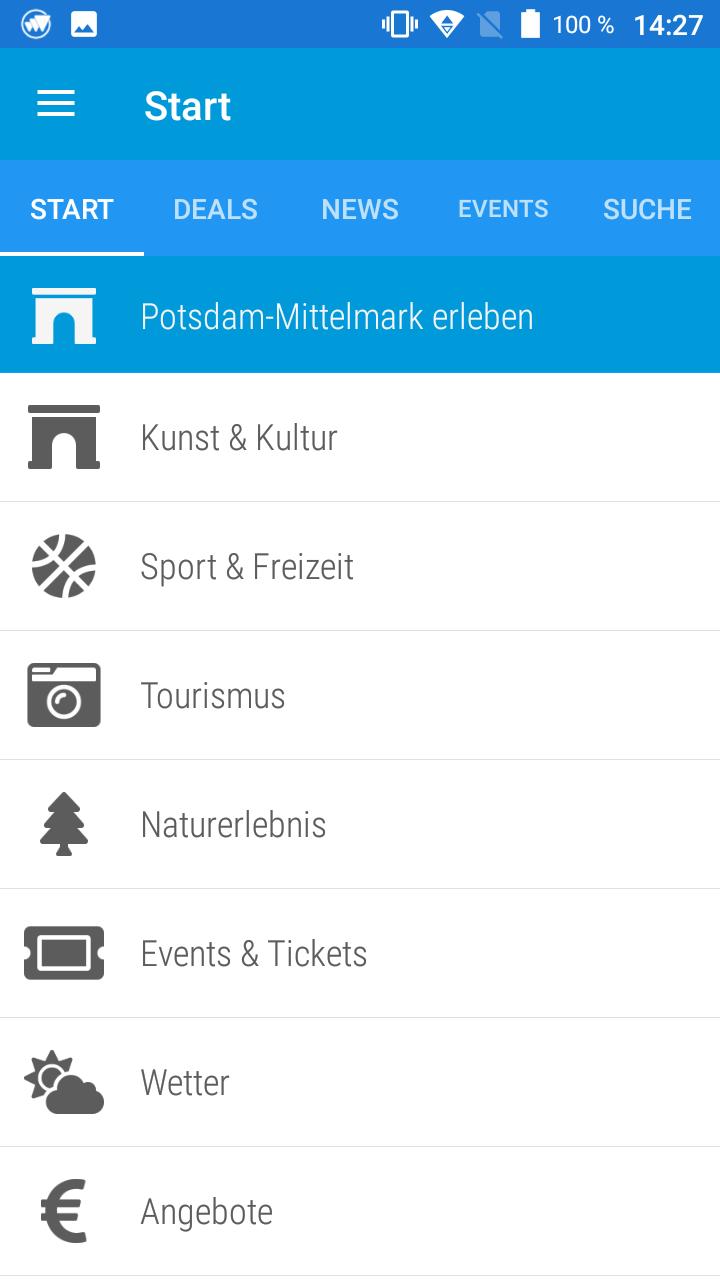Click the gallery icon in the status bar
The image size is (720, 1280).
point(85,24)
